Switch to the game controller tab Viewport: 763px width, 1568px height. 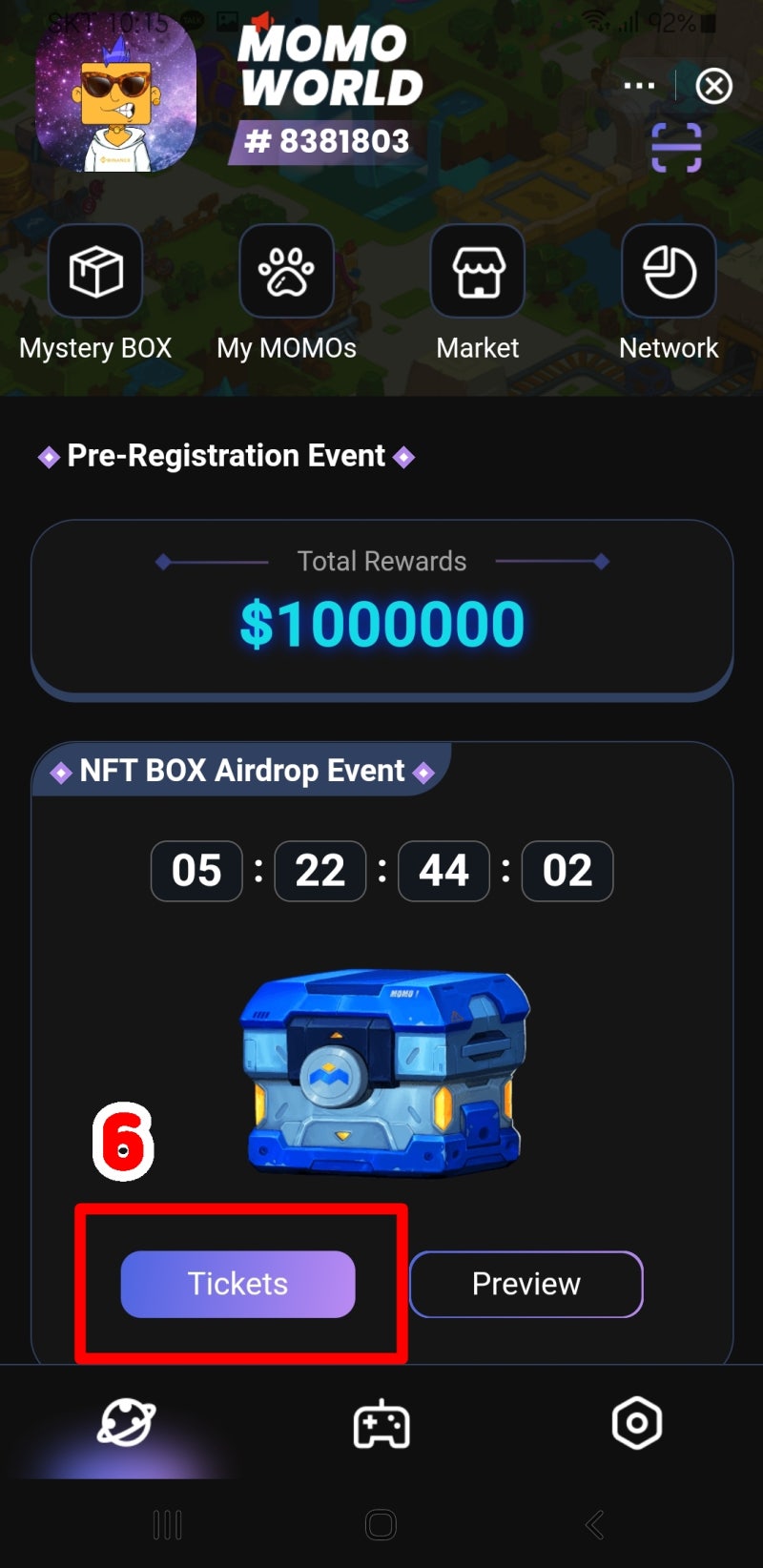(381, 1426)
